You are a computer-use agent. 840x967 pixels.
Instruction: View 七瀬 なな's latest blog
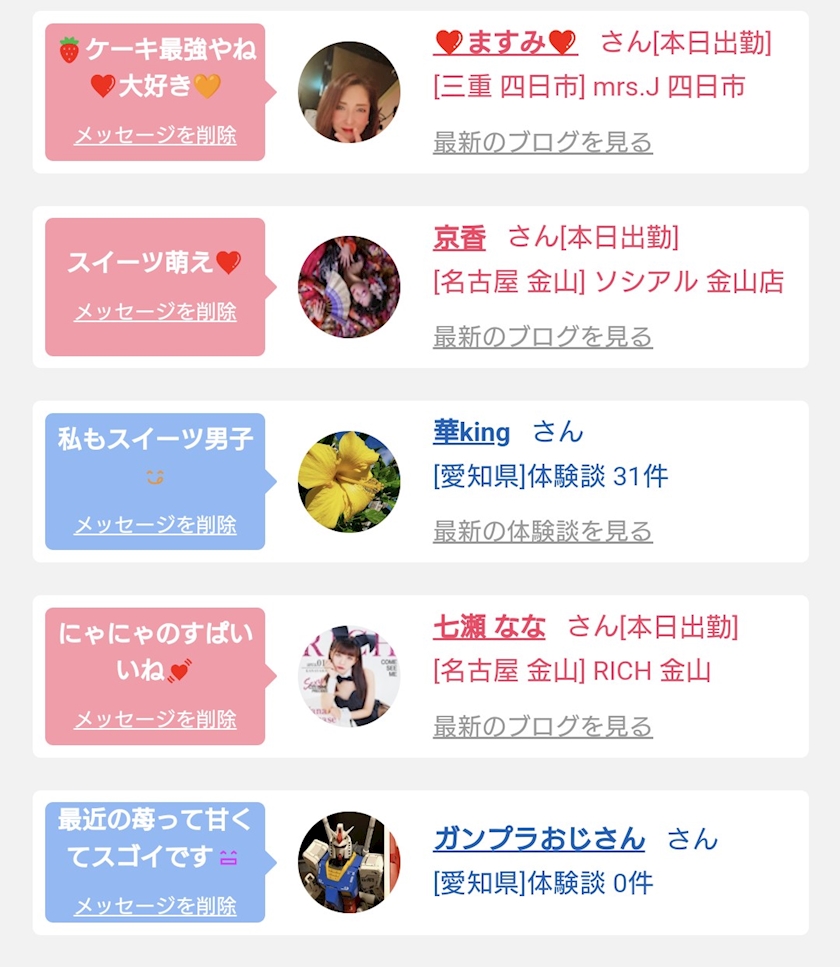coord(543,726)
